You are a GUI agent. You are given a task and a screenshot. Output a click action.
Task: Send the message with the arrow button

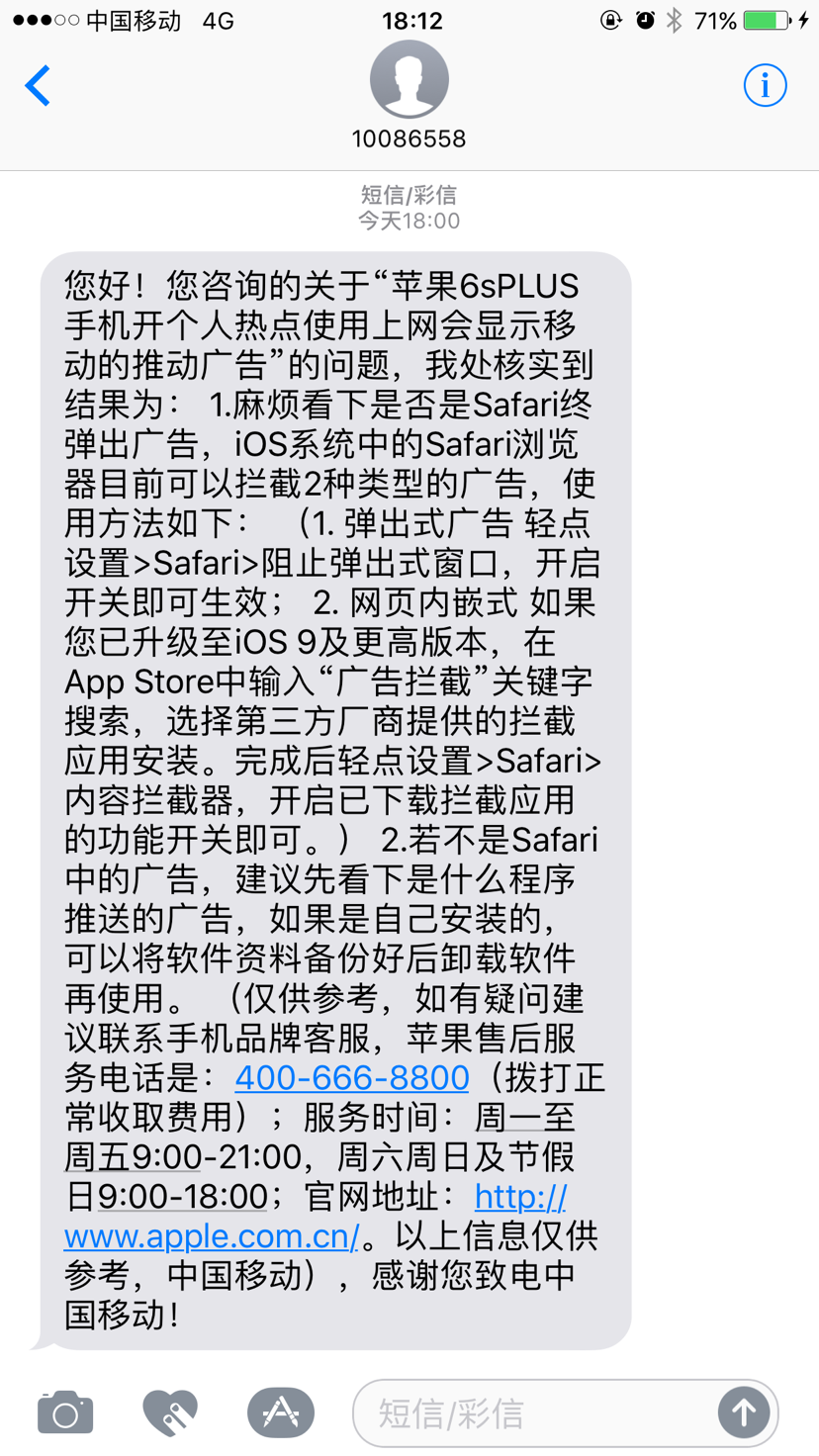(x=744, y=1412)
